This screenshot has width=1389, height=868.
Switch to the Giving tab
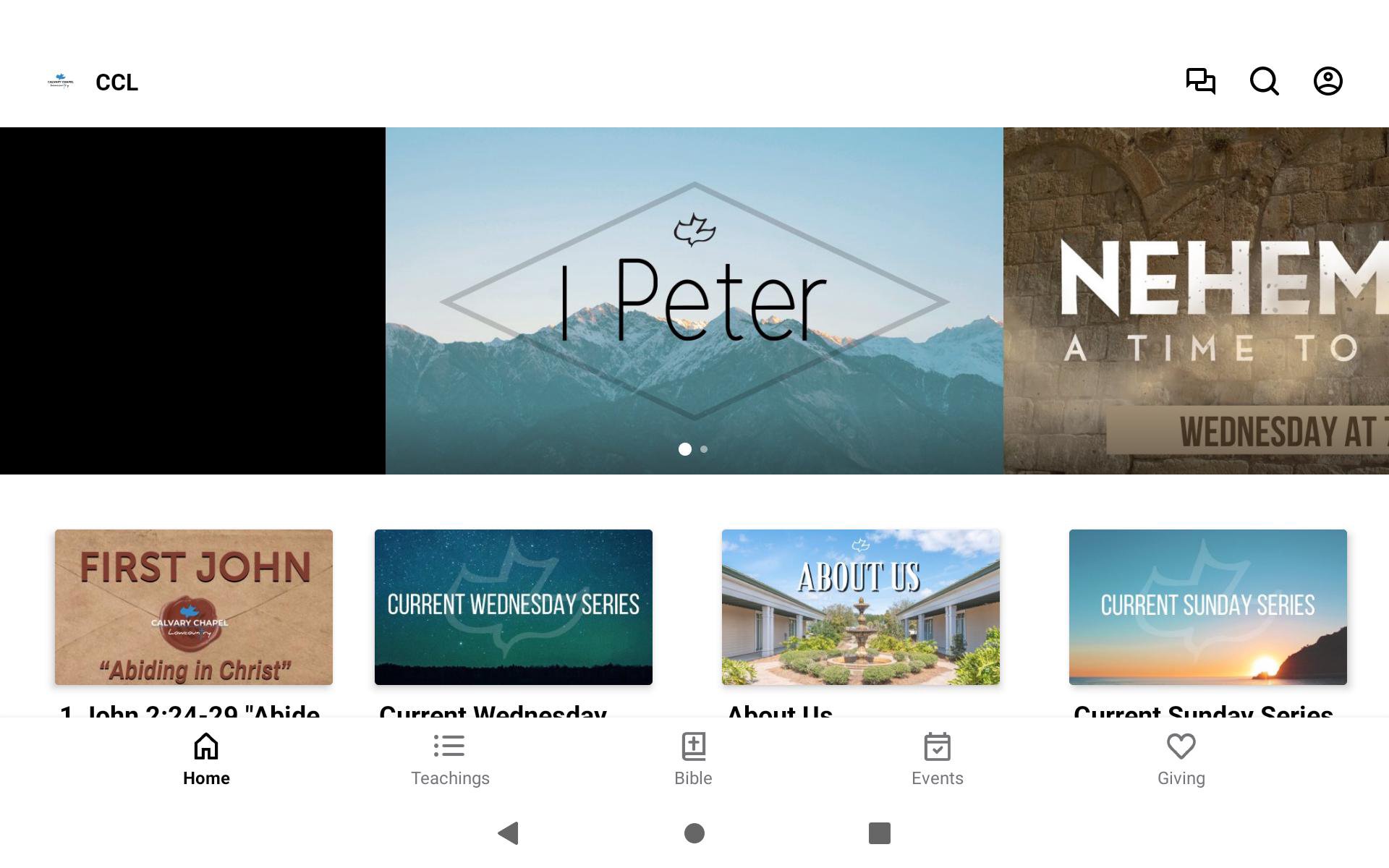[1181, 759]
